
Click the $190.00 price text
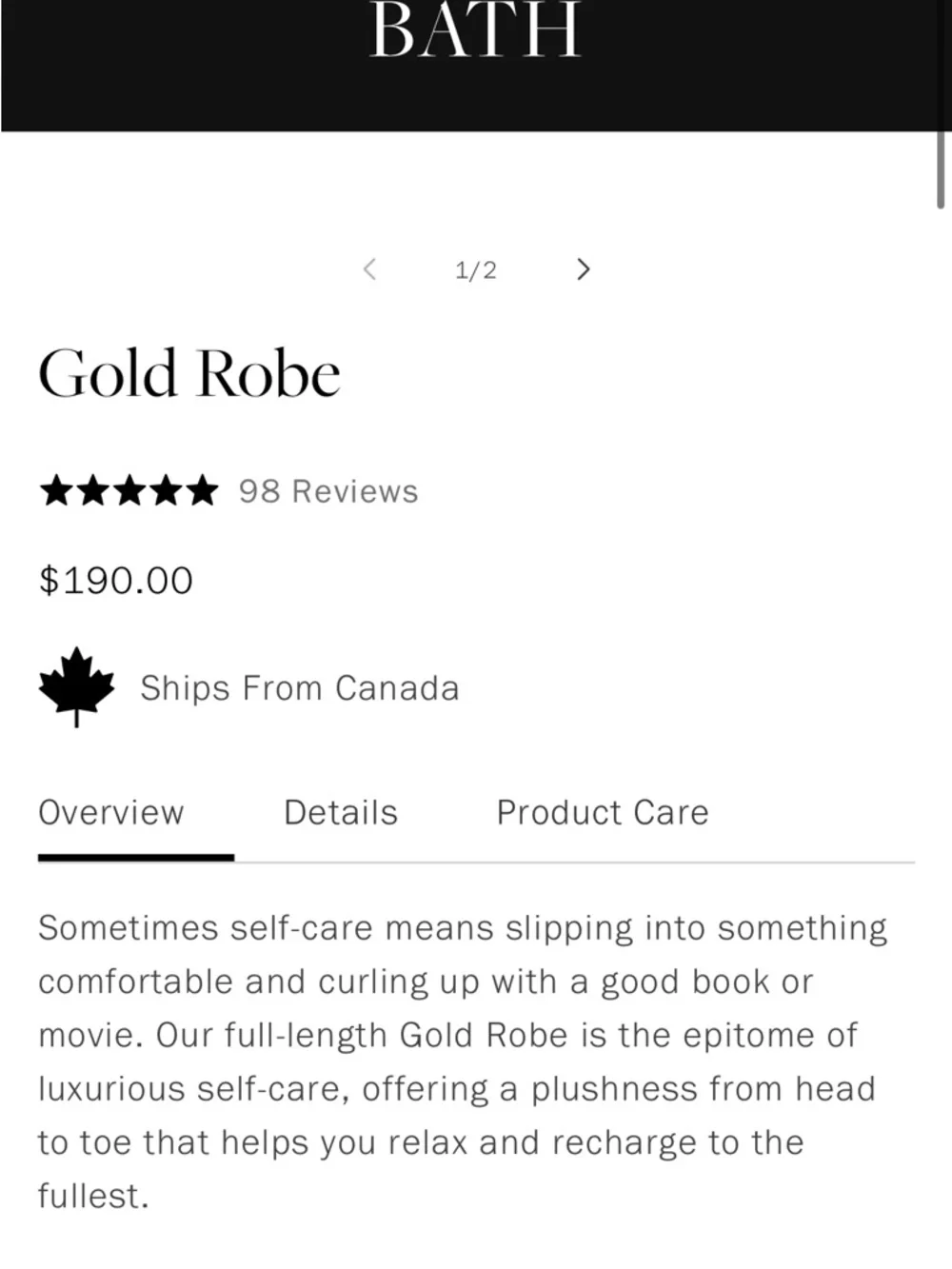pos(114,580)
